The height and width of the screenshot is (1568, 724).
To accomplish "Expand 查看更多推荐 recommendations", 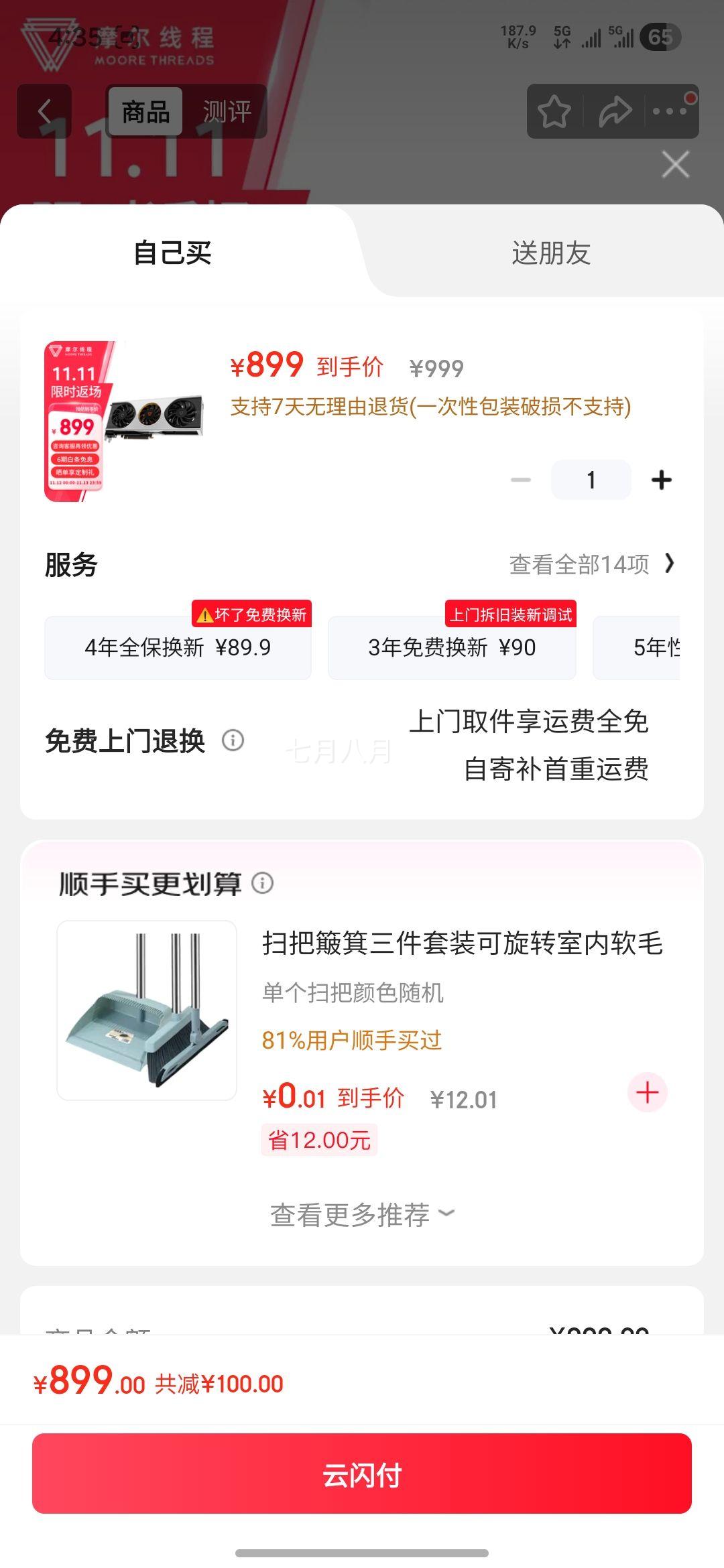I will coord(362,1214).
